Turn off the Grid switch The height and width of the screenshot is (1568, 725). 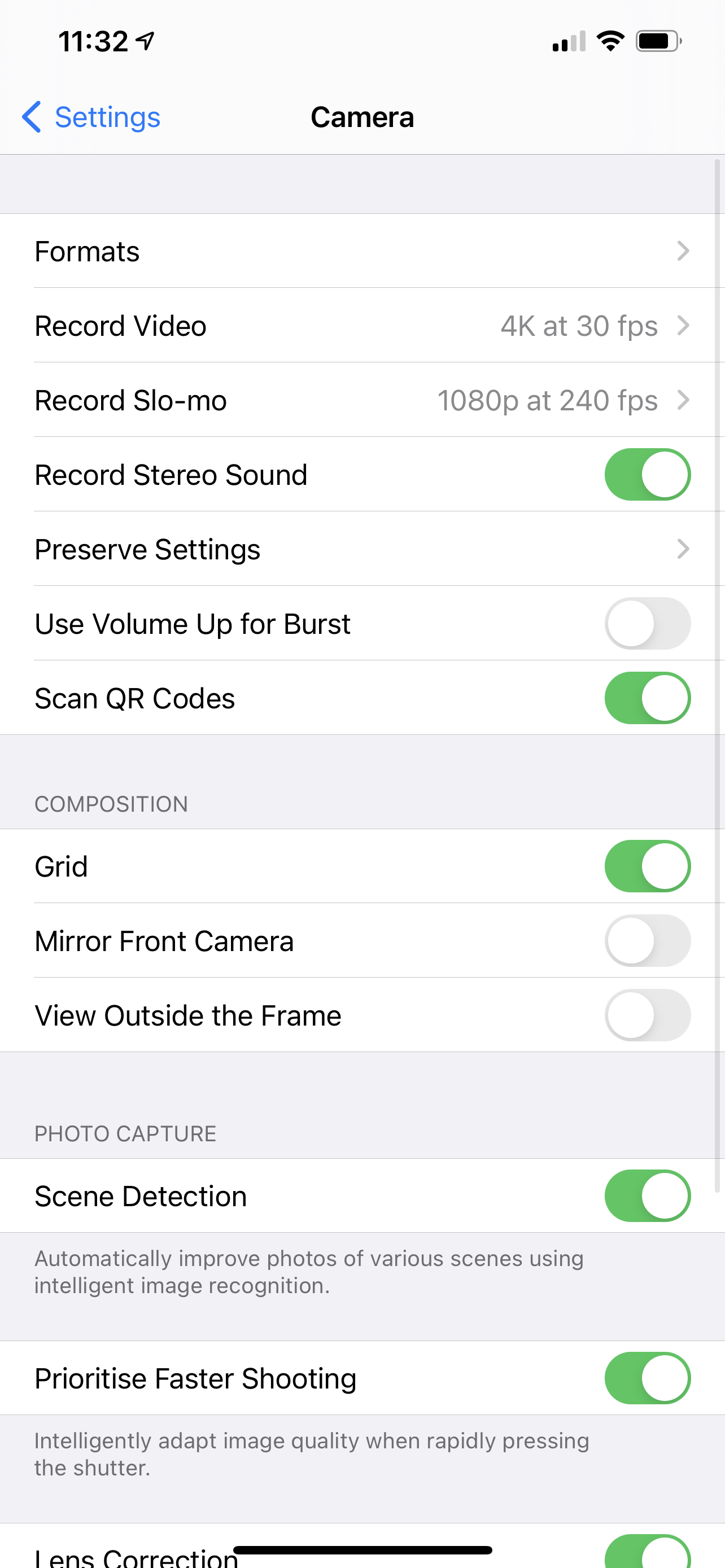pyautogui.click(x=647, y=866)
